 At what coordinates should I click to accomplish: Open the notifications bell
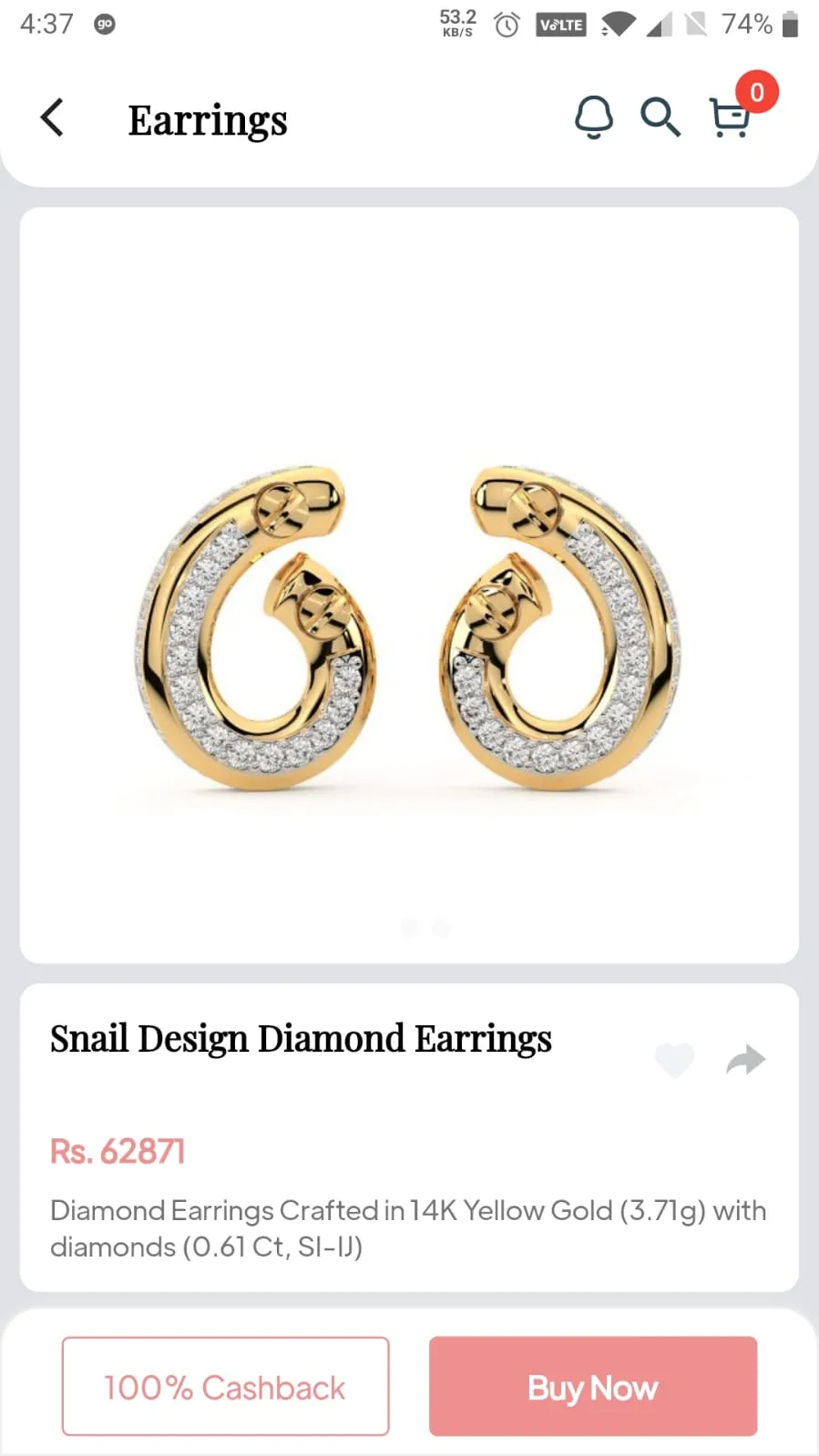[x=594, y=117]
